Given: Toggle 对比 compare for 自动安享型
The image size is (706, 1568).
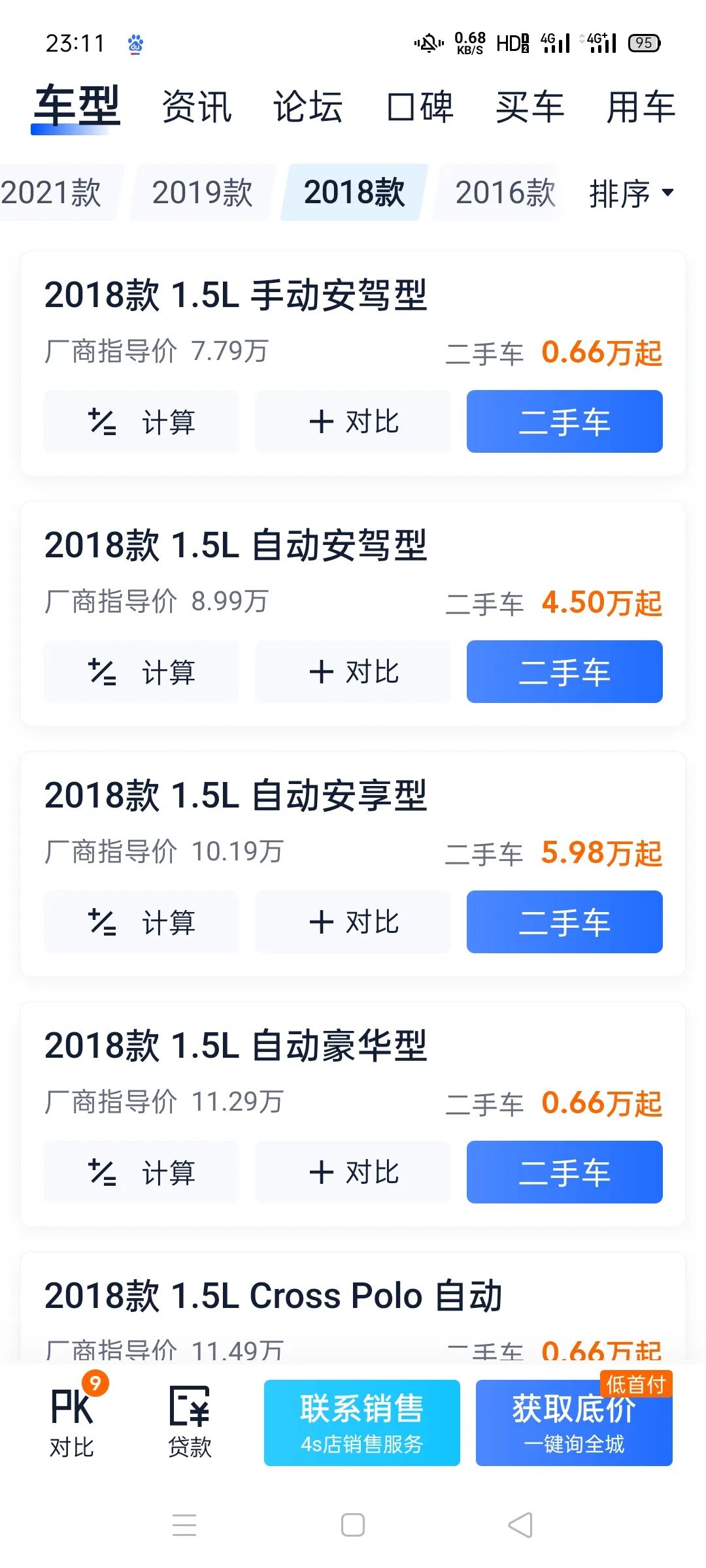Looking at the screenshot, I should (x=353, y=922).
